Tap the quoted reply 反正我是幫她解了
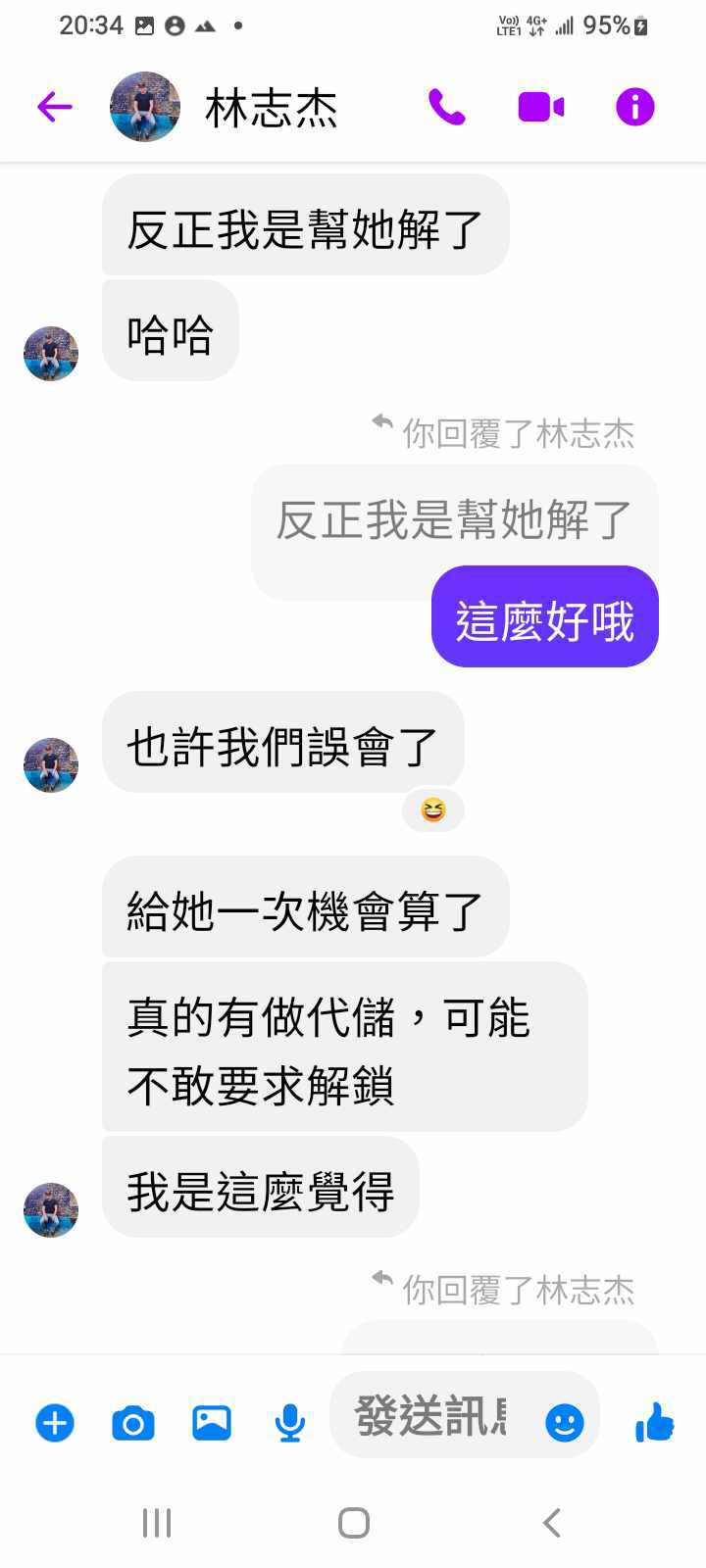 pos(453,519)
